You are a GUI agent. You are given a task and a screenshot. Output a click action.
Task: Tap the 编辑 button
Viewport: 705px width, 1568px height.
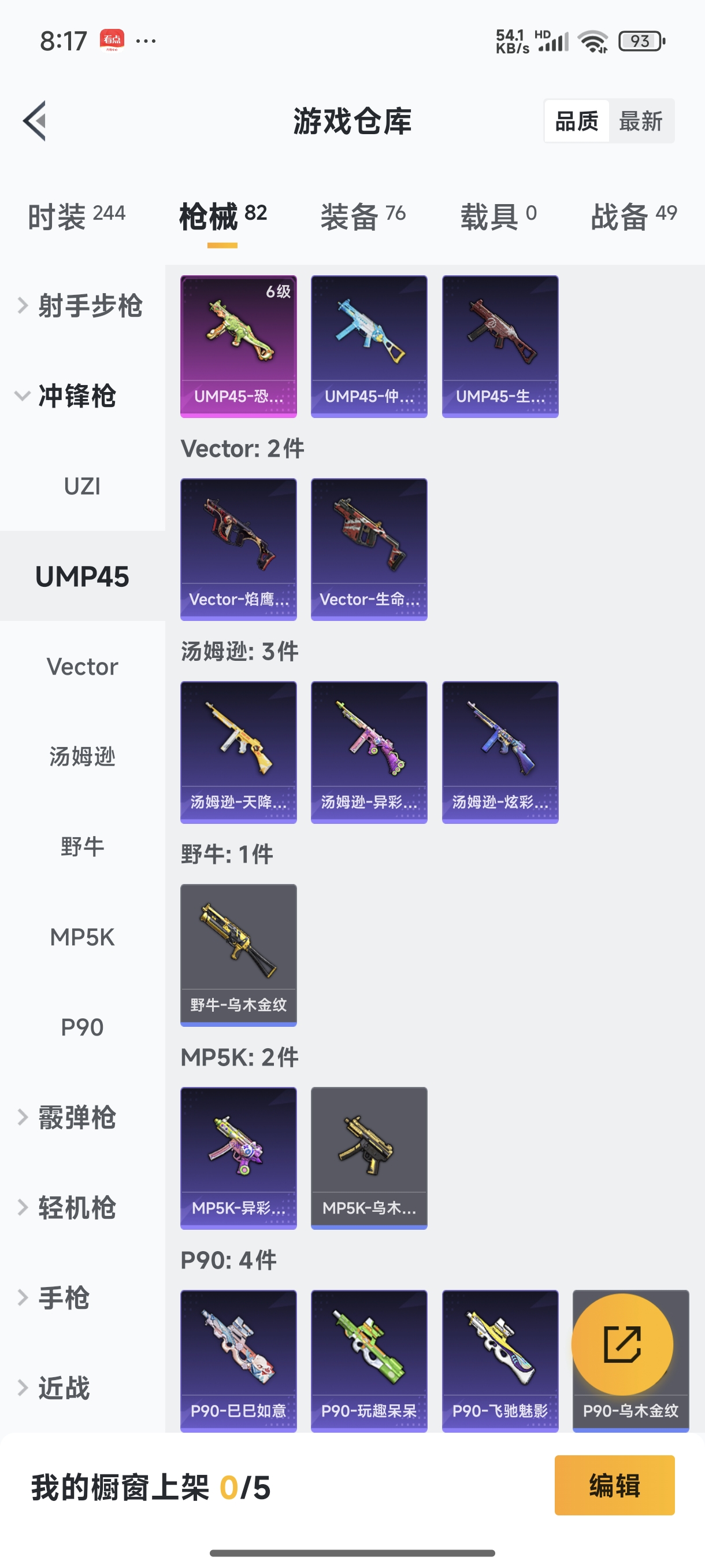(x=614, y=1485)
